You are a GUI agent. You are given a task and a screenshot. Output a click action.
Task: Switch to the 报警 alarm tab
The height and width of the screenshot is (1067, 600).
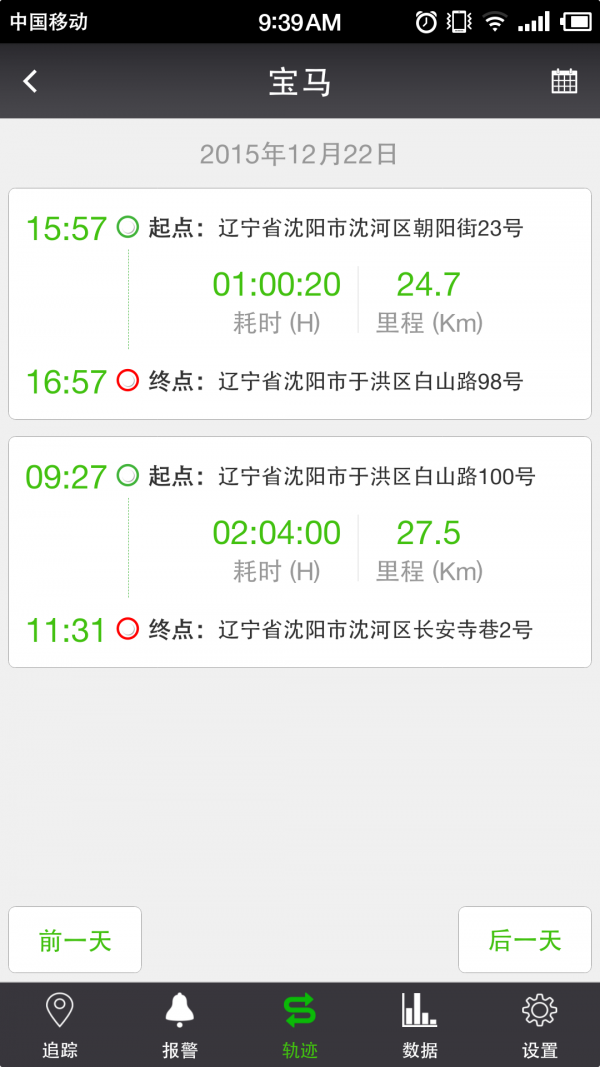click(180, 1025)
